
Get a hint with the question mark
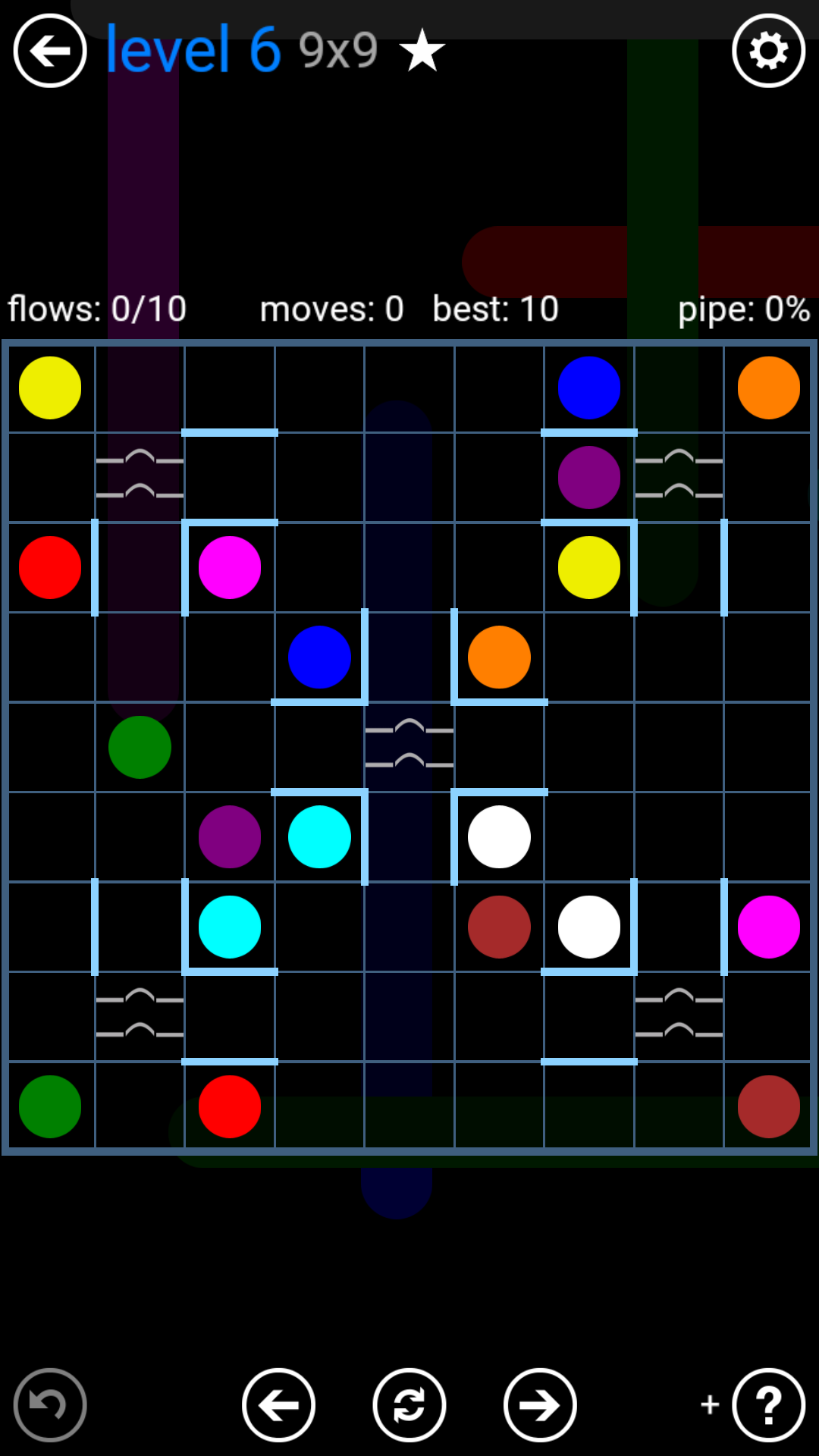768,1404
